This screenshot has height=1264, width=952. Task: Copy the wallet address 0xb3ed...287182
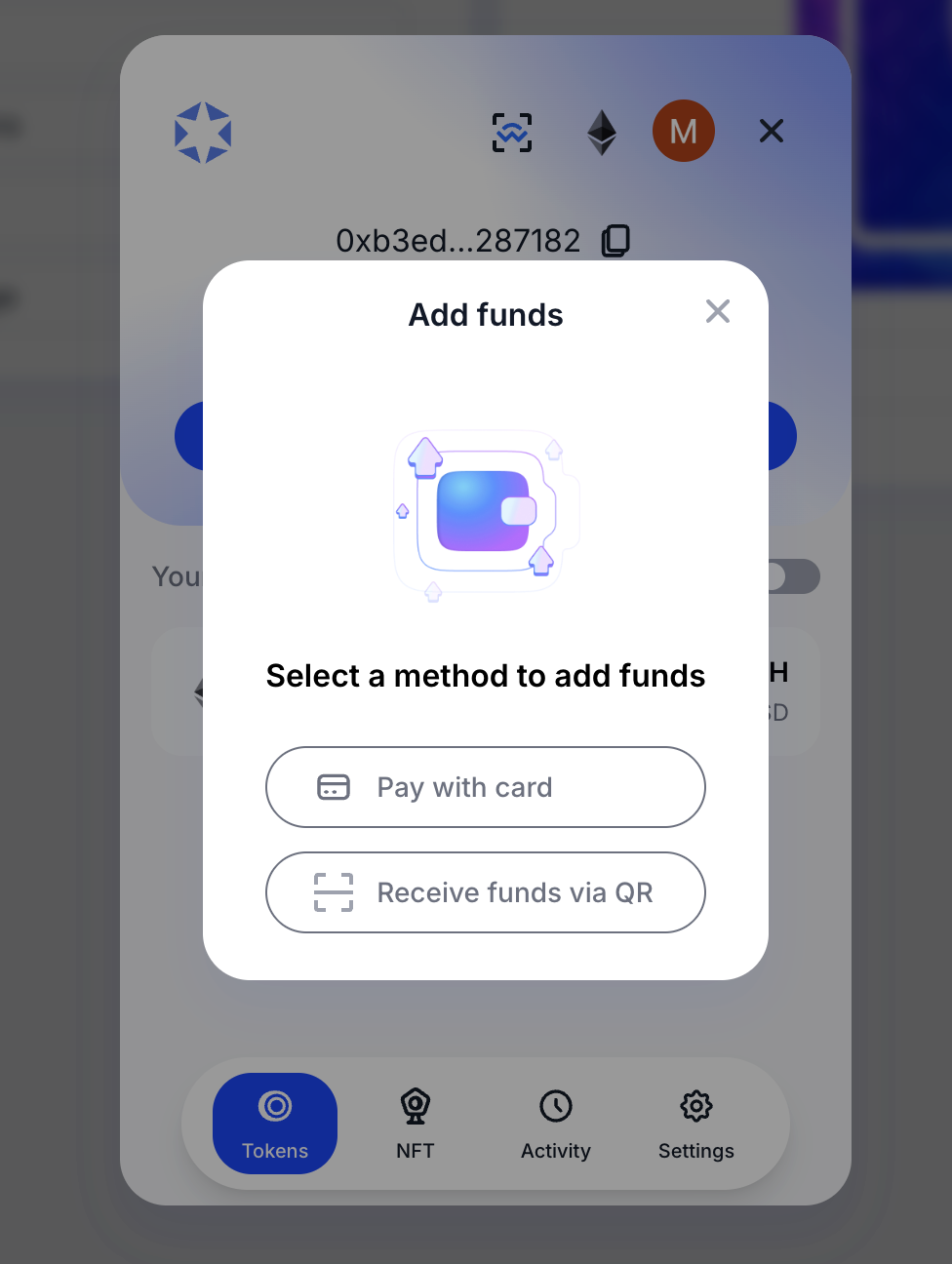pos(615,240)
